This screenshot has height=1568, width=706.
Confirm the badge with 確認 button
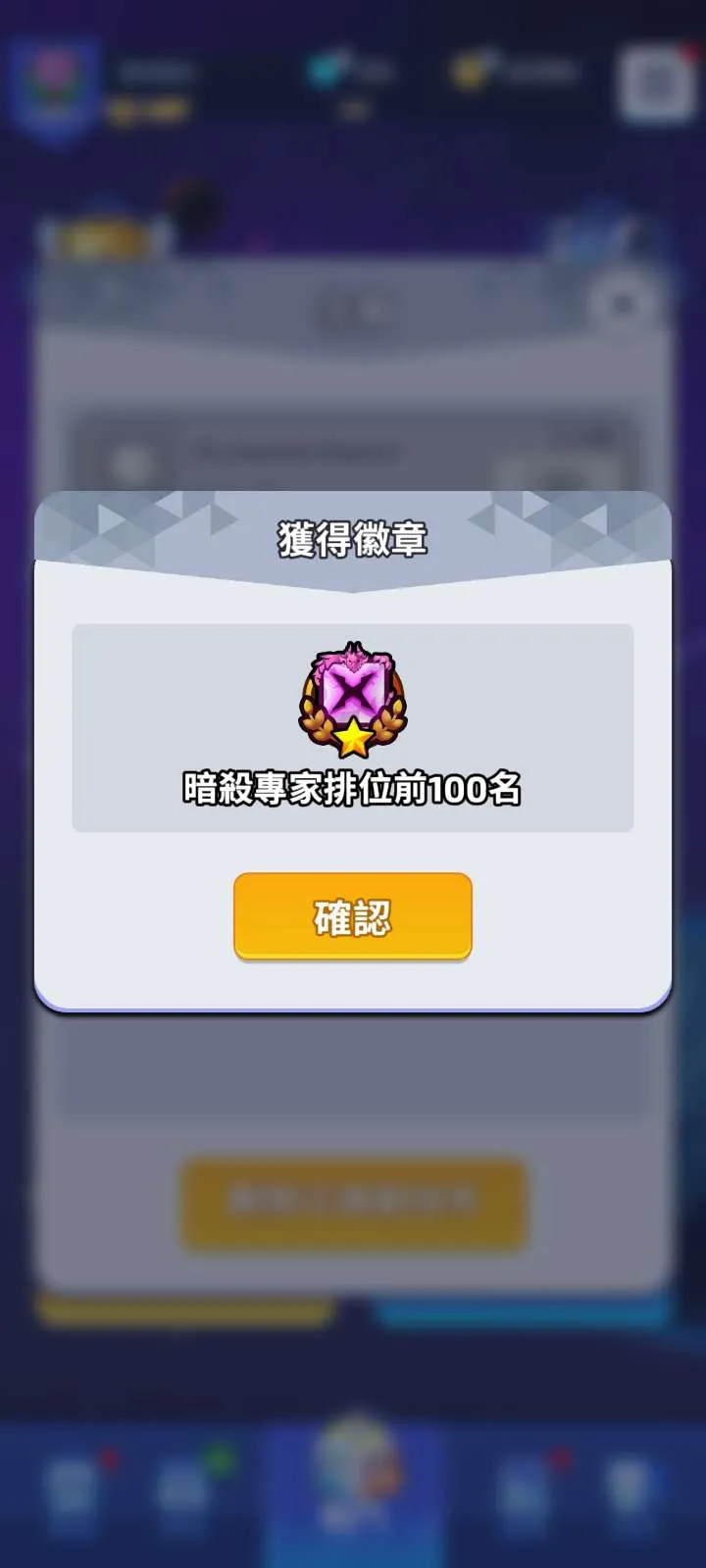click(352, 916)
